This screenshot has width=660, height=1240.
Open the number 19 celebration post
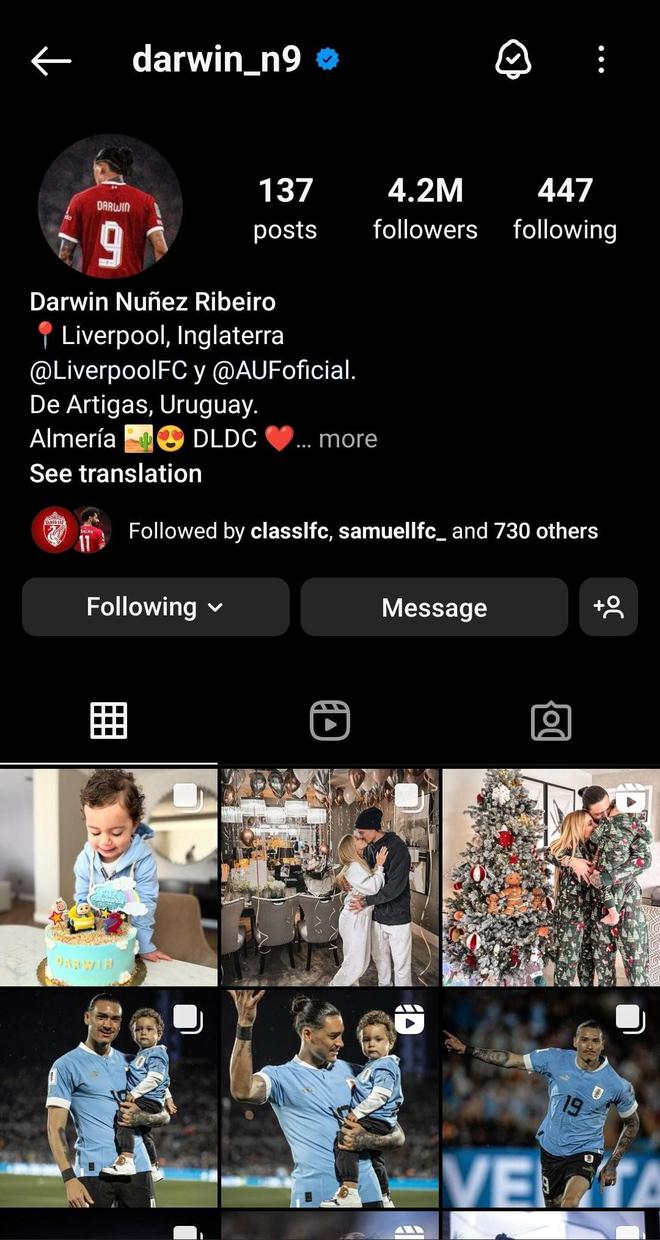pos(551,1098)
